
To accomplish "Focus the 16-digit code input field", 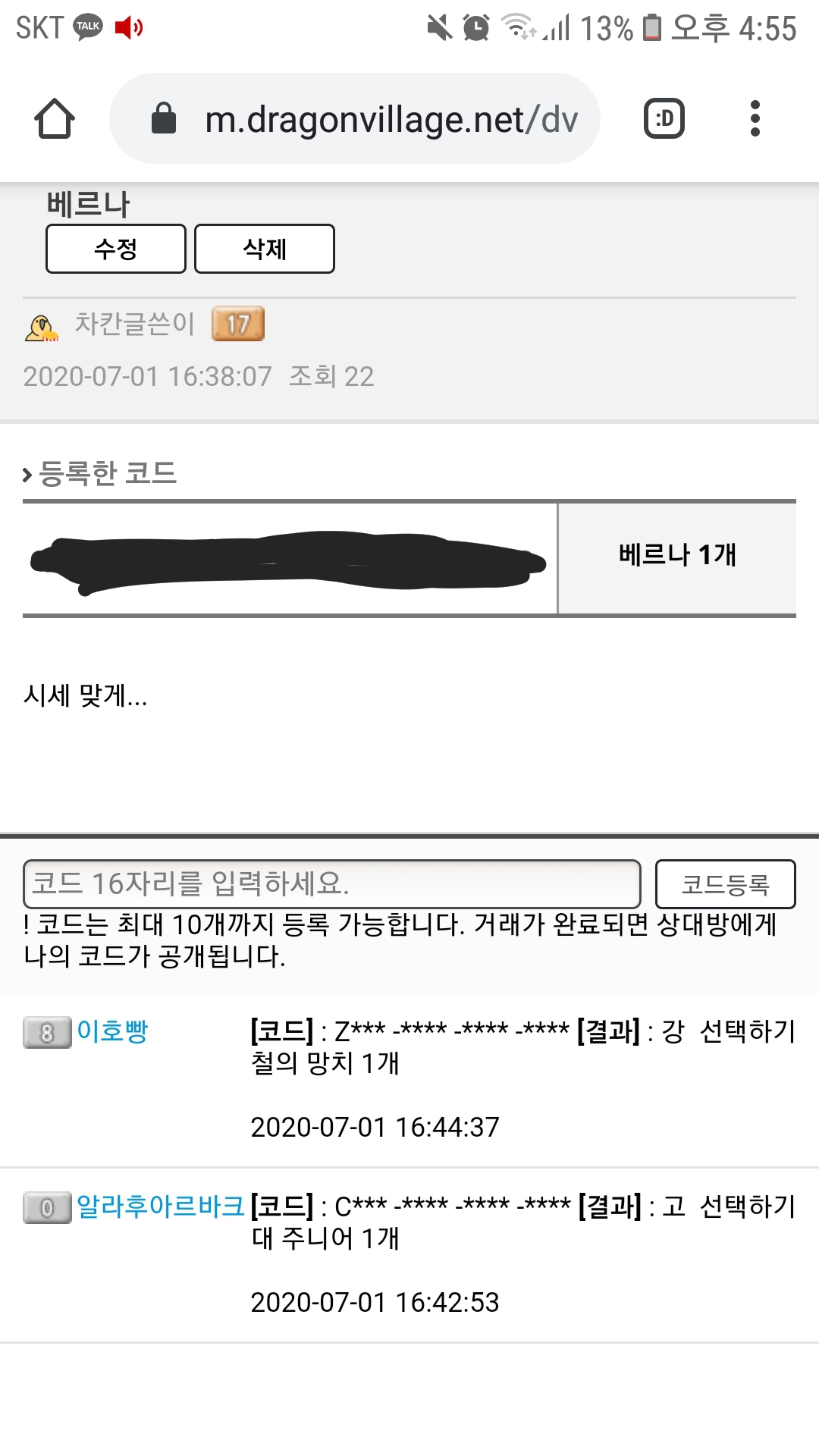I will point(331,883).
